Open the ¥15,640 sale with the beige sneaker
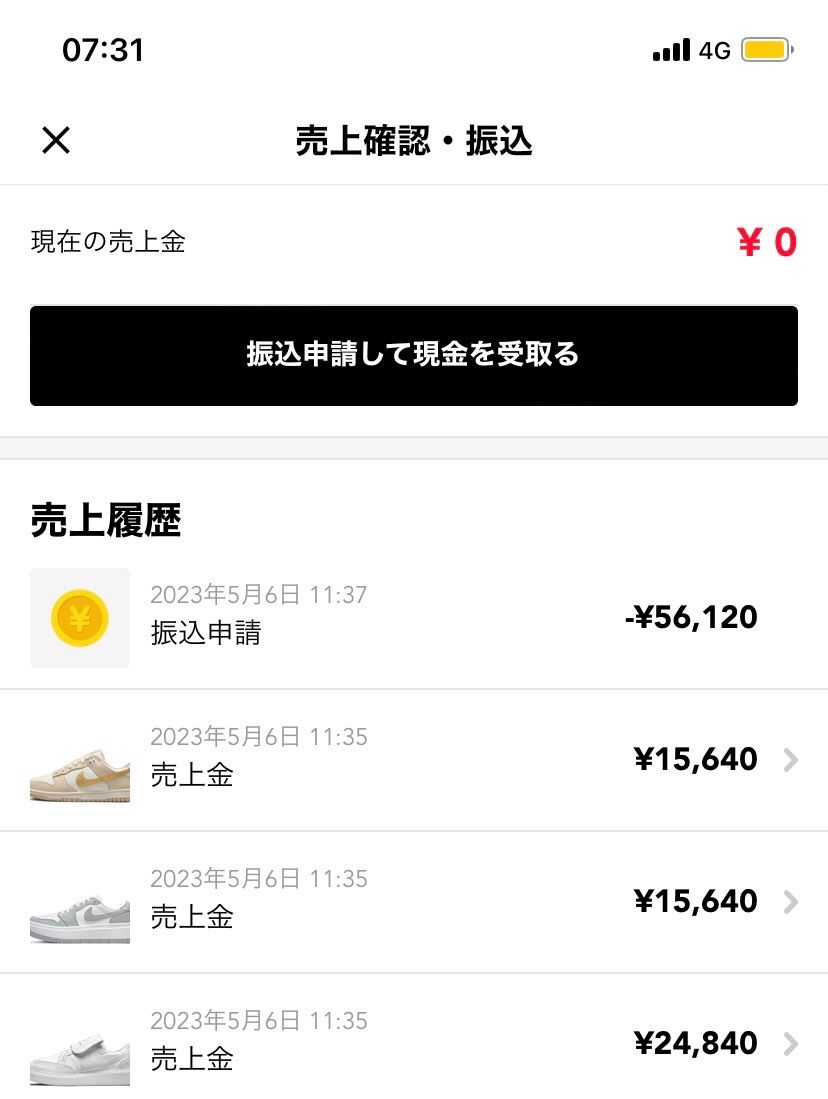828x1099 pixels. pyautogui.click(x=414, y=760)
